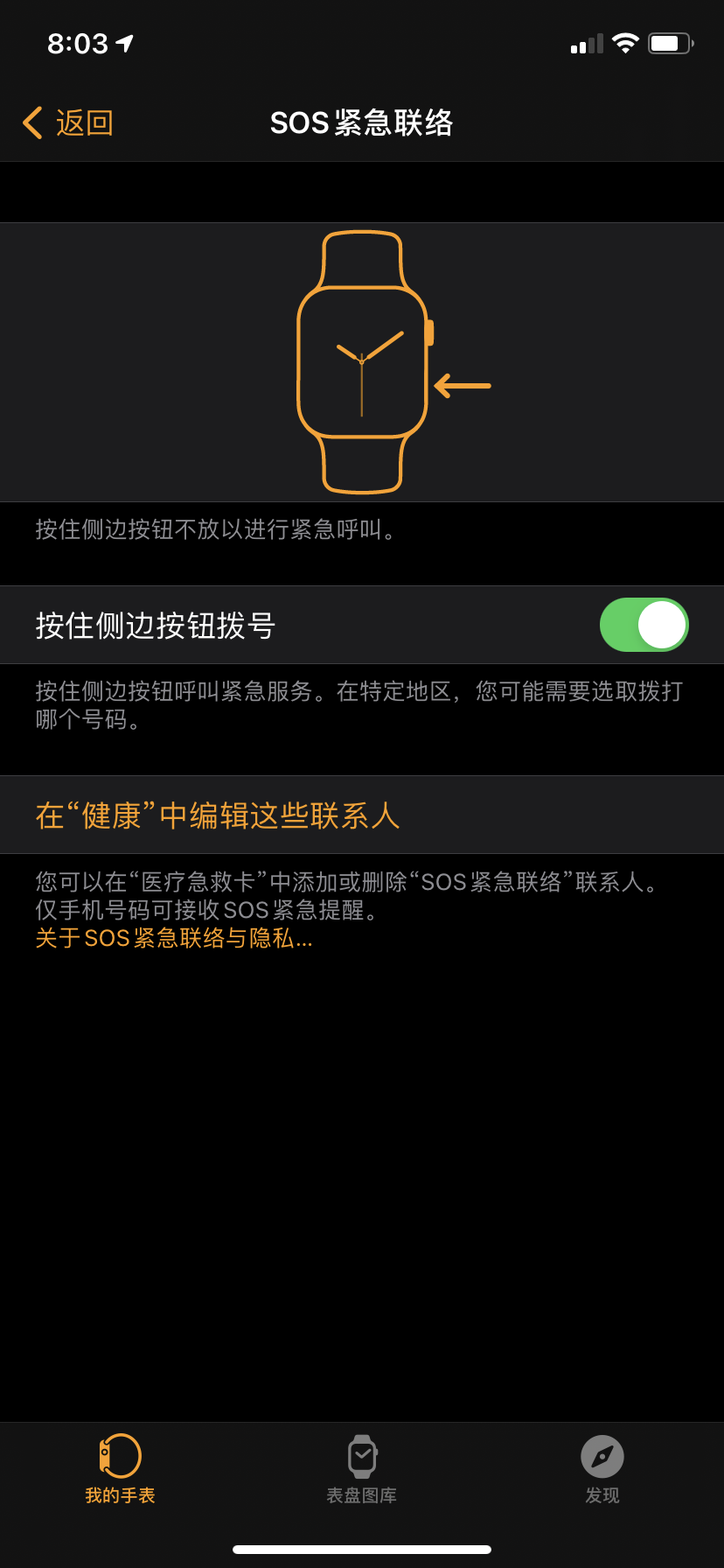This screenshot has width=724, height=1568.
Task: Open the 关于SOS紧急联络与隐私 link
Action: [x=174, y=939]
